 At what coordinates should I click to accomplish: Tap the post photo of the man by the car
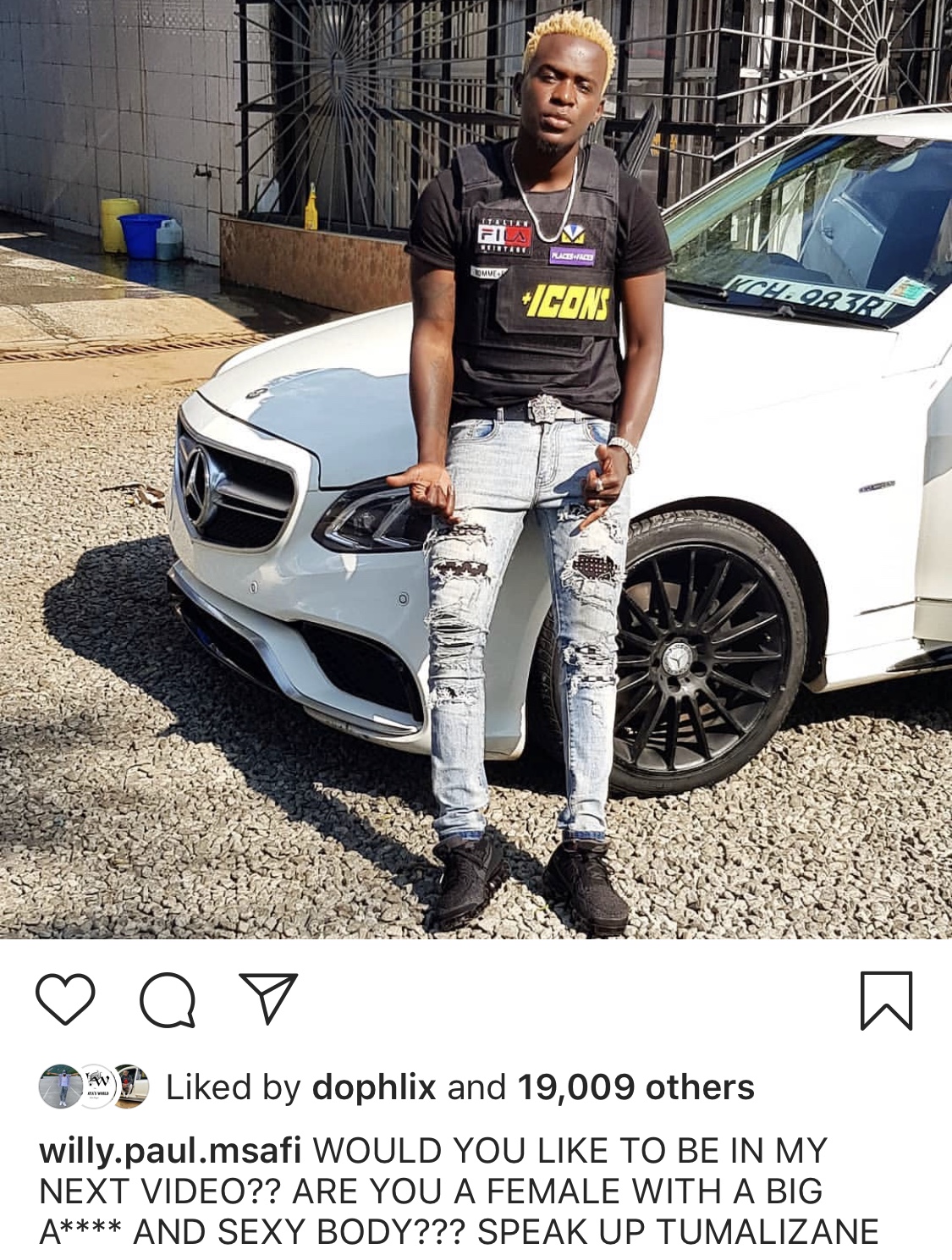point(476,470)
